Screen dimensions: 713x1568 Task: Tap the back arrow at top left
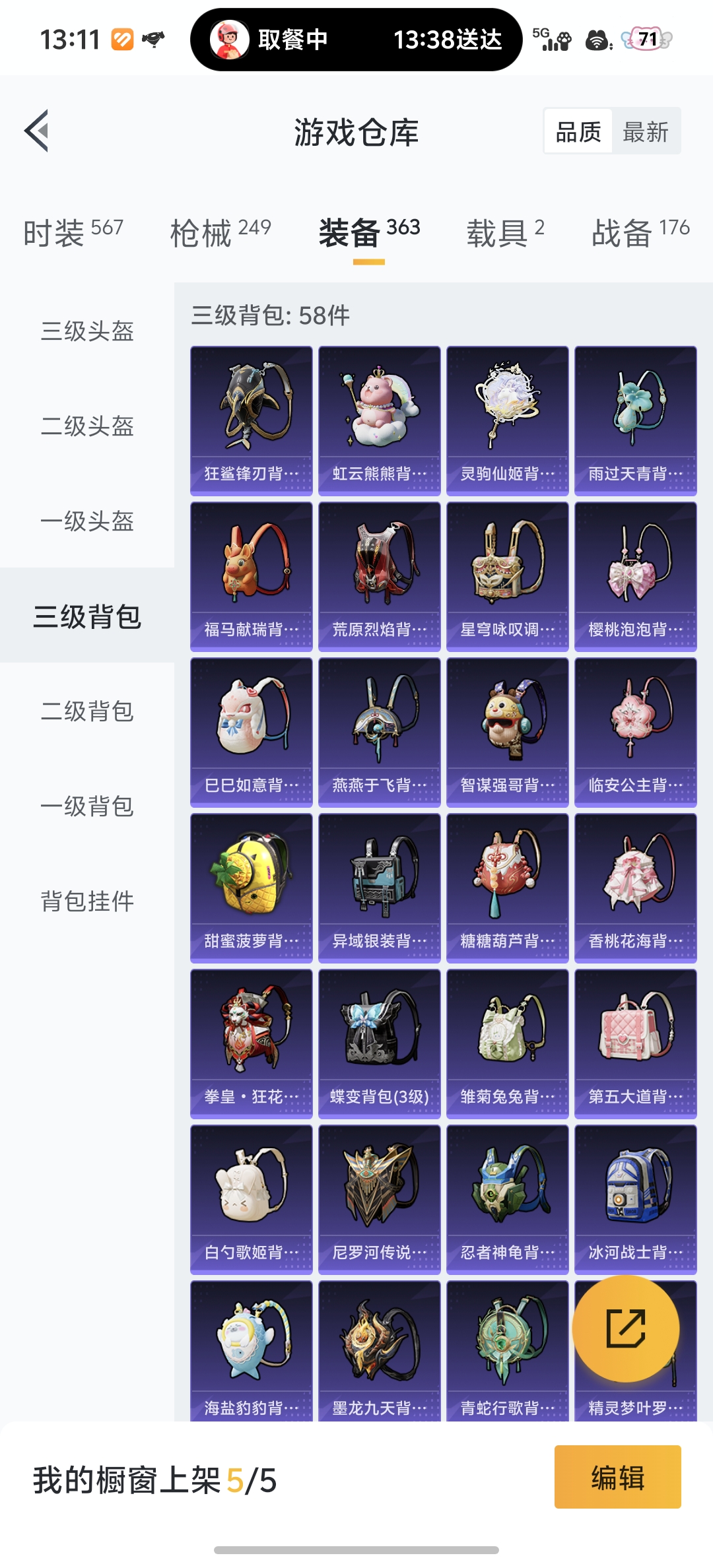[39, 130]
